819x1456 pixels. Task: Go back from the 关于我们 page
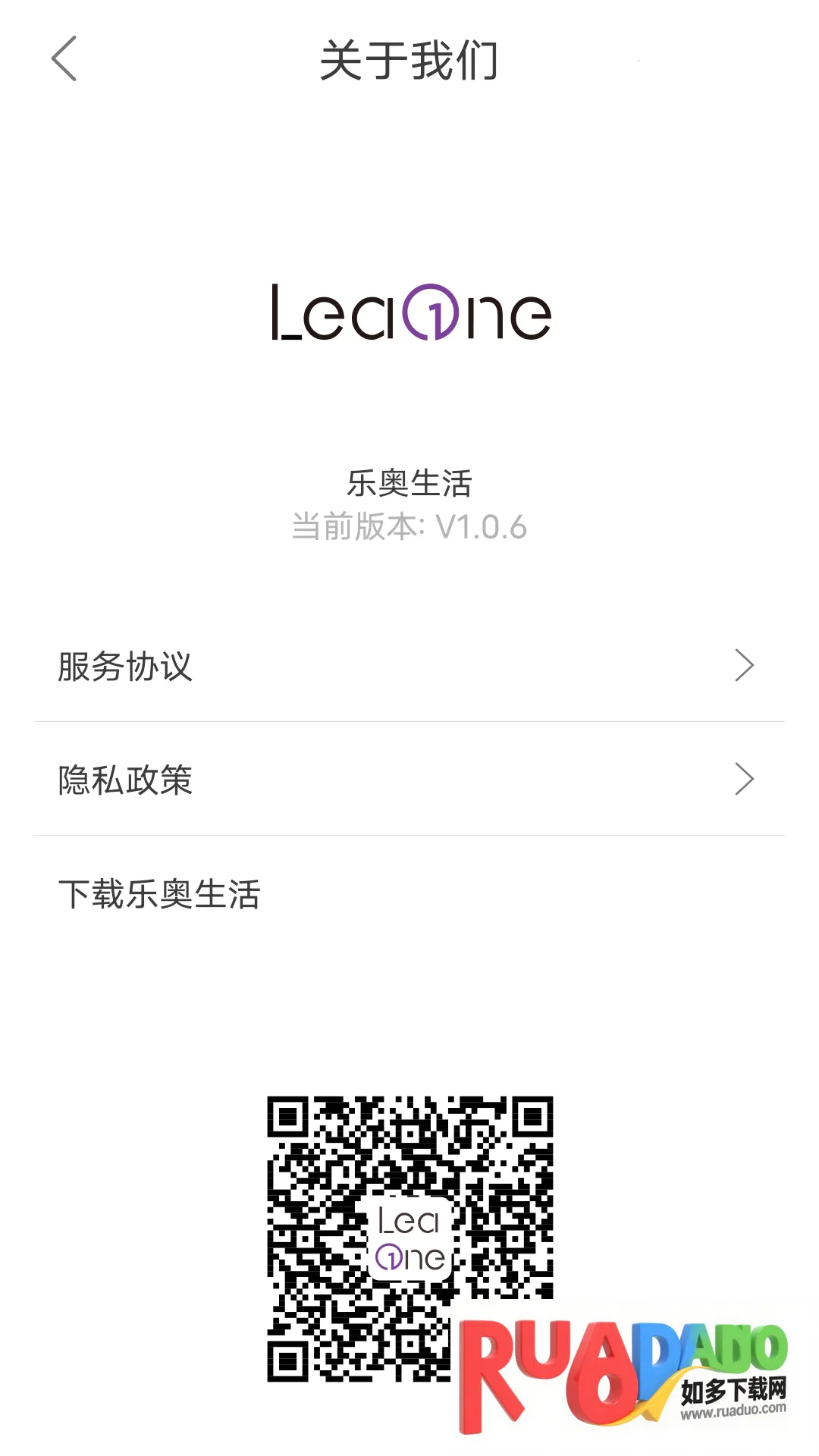click(64, 58)
